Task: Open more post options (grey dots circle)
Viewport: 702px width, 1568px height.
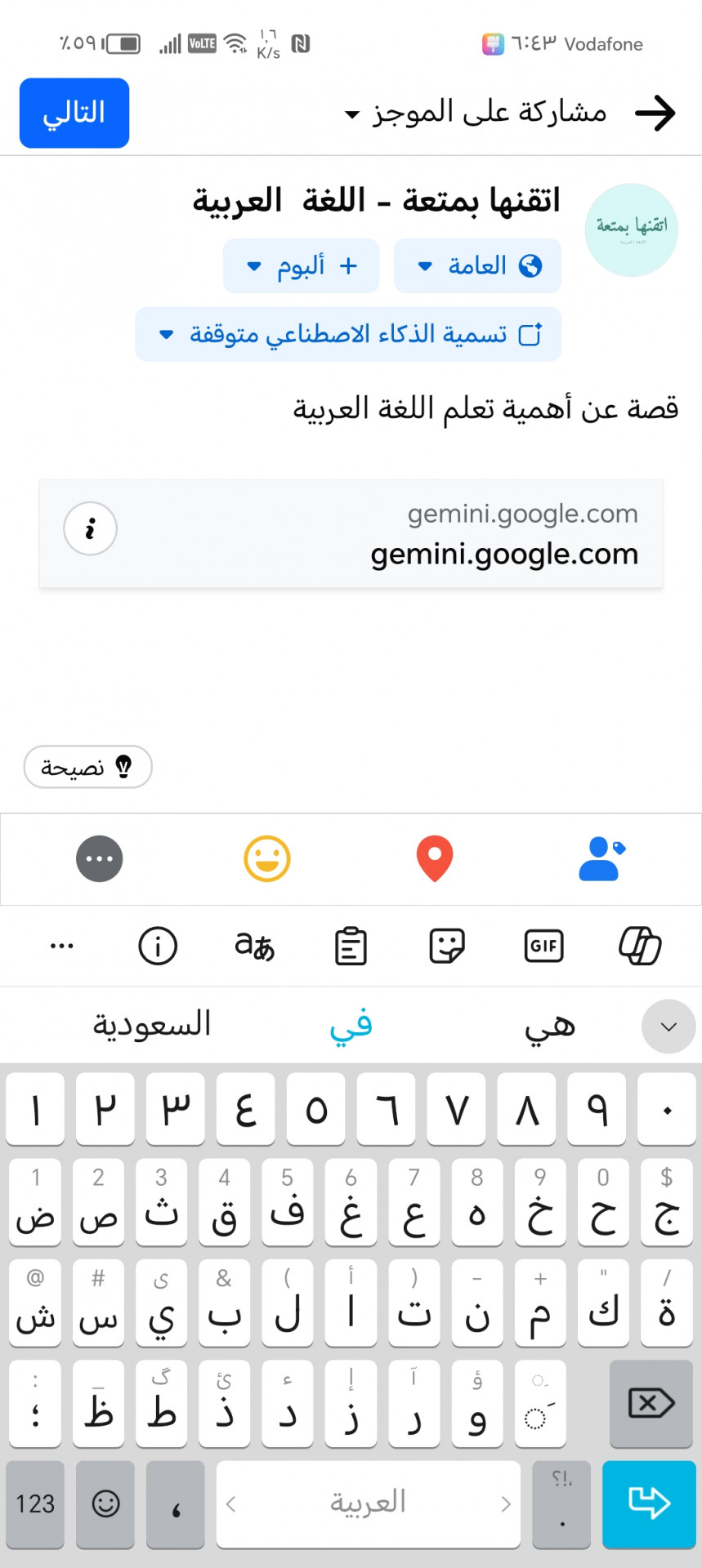Action: coord(100,859)
